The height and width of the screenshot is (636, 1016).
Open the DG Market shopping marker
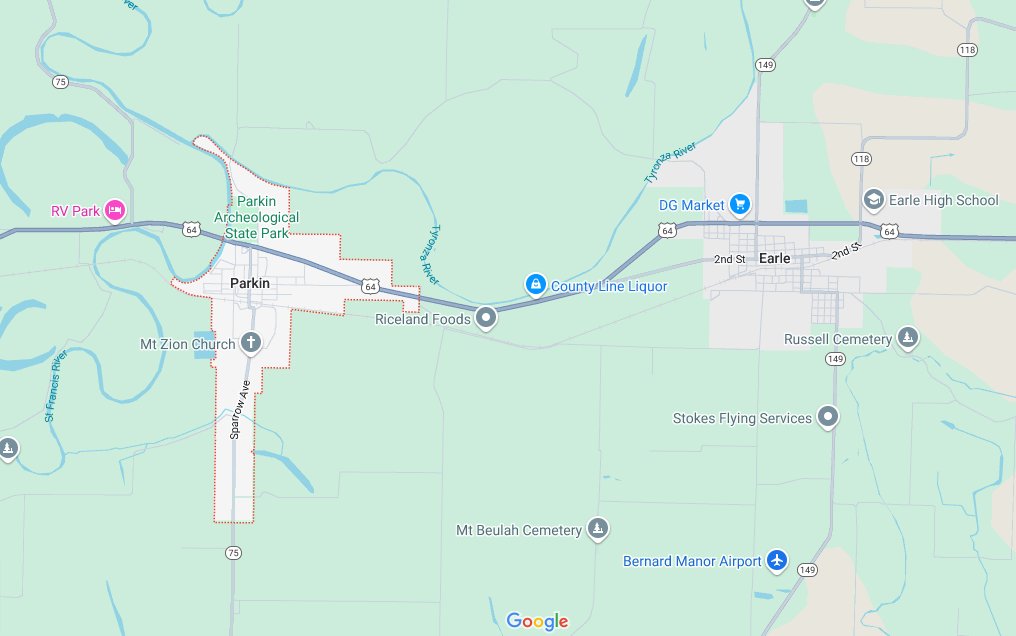tap(740, 205)
